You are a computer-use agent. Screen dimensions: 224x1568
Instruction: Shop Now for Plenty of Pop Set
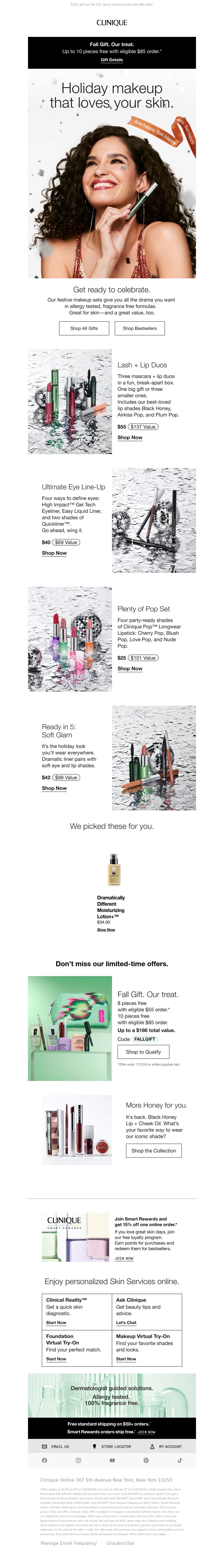129,668
